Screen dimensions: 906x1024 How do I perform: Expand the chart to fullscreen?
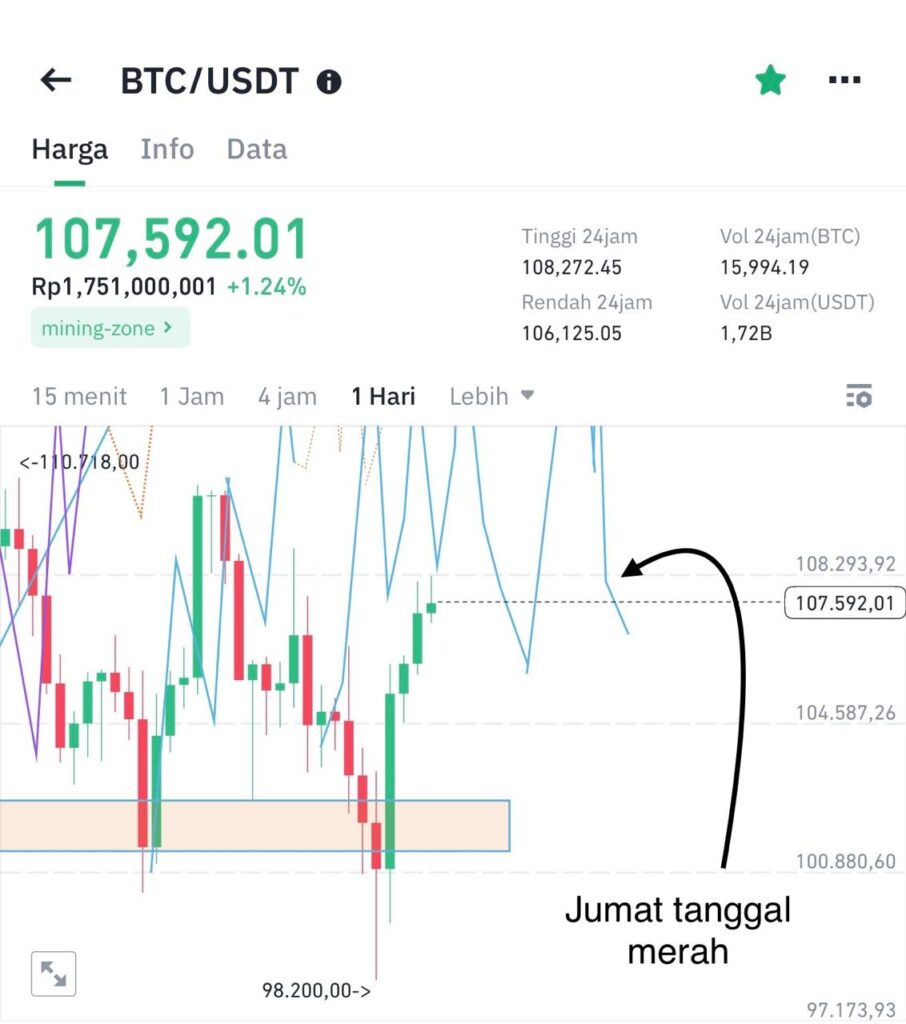point(53,974)
